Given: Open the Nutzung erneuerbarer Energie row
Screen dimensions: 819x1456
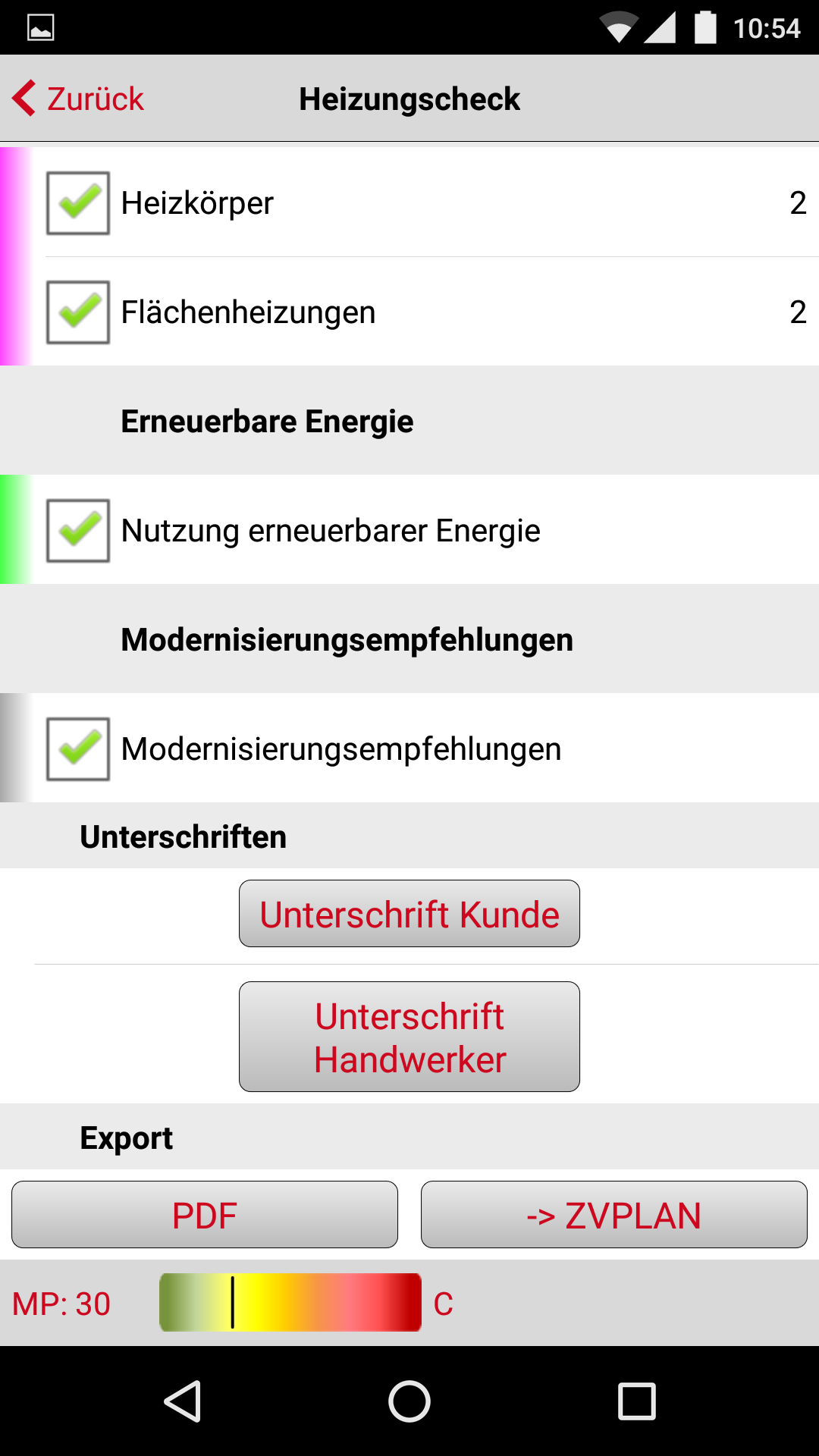Looking at the screenshot, I should [409, 529].
